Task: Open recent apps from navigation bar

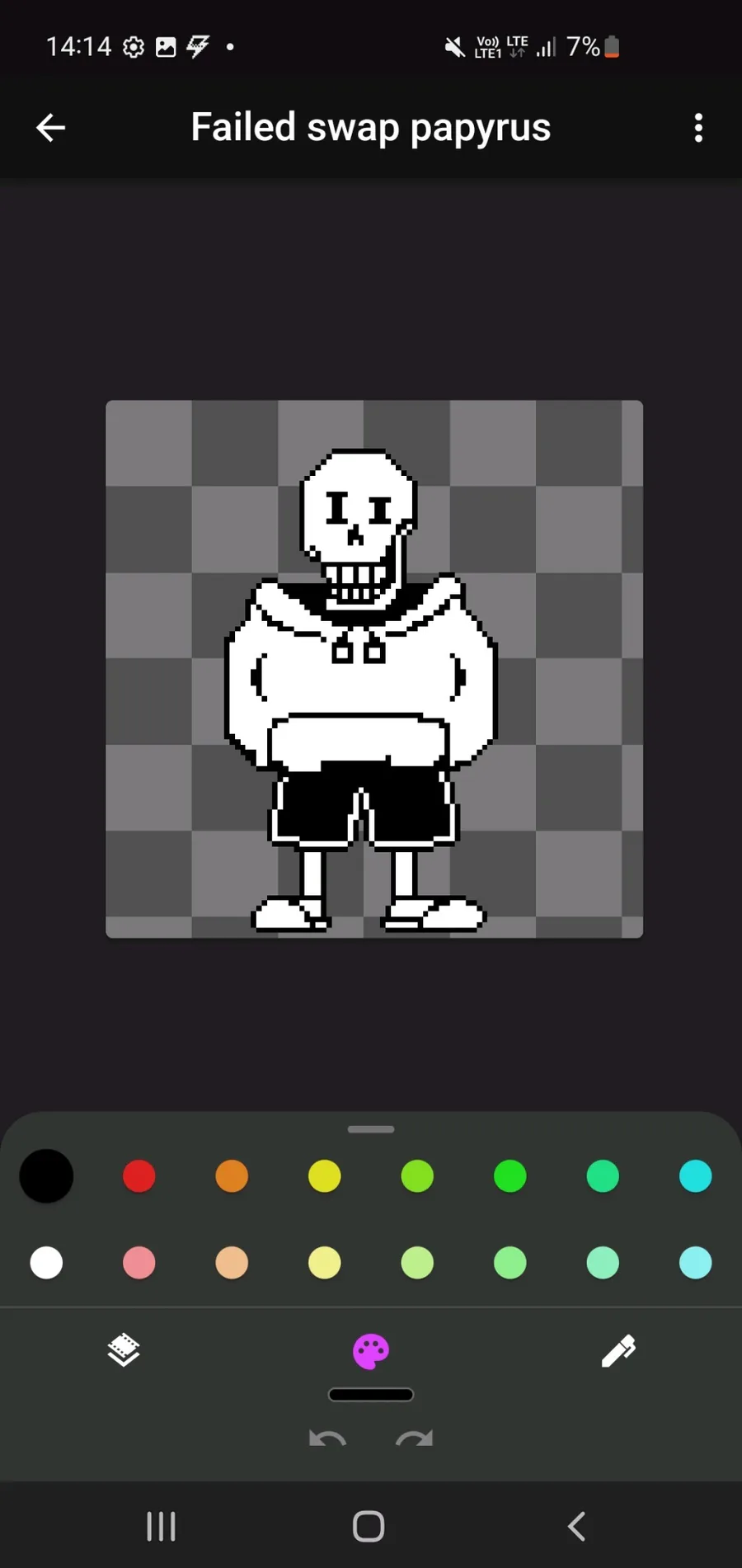Action: pyautogui.click(x=161, y=1527)
